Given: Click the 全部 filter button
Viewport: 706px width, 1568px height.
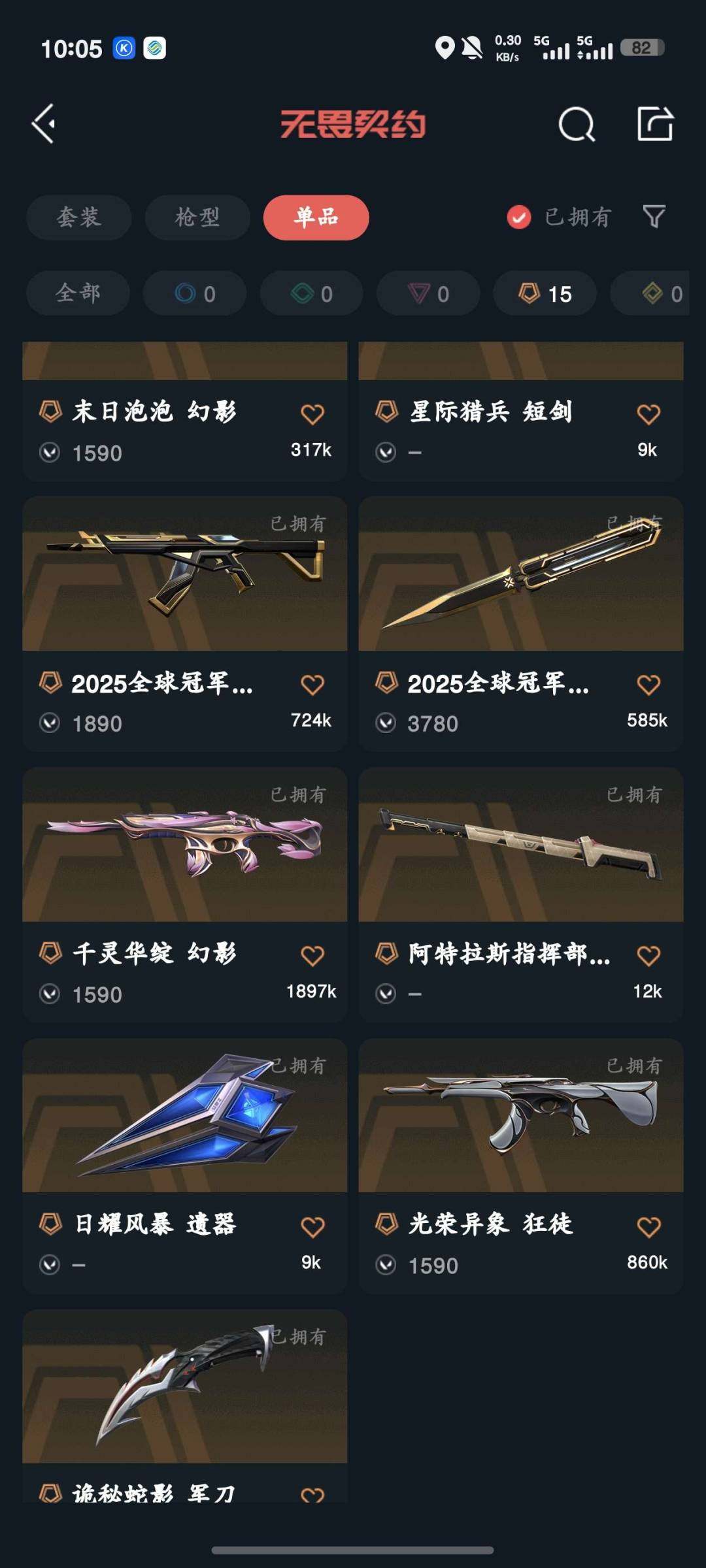Looking at the screenshot, I should (77, 293).
